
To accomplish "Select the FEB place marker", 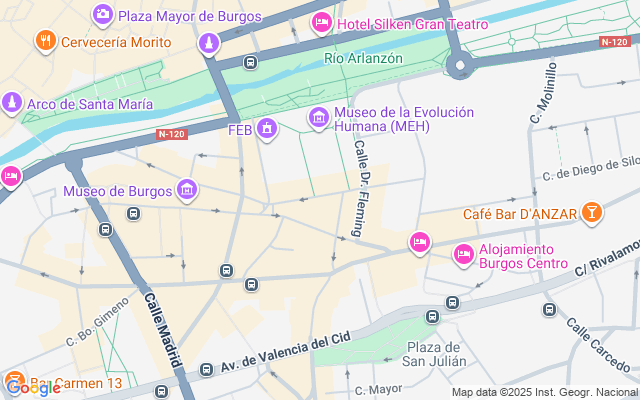I will [267, 129].
